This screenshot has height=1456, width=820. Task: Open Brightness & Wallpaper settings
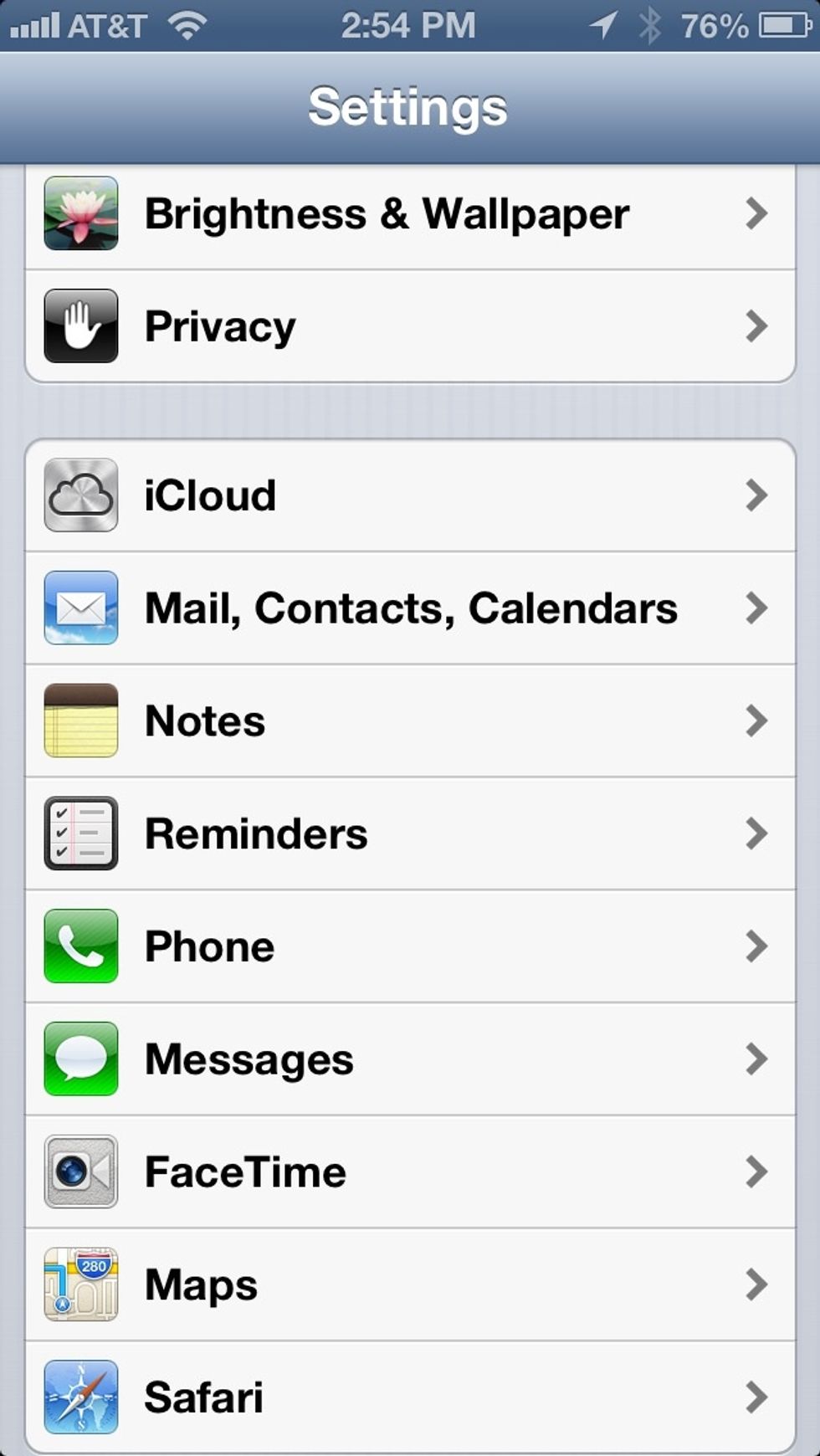click(410, 214)
